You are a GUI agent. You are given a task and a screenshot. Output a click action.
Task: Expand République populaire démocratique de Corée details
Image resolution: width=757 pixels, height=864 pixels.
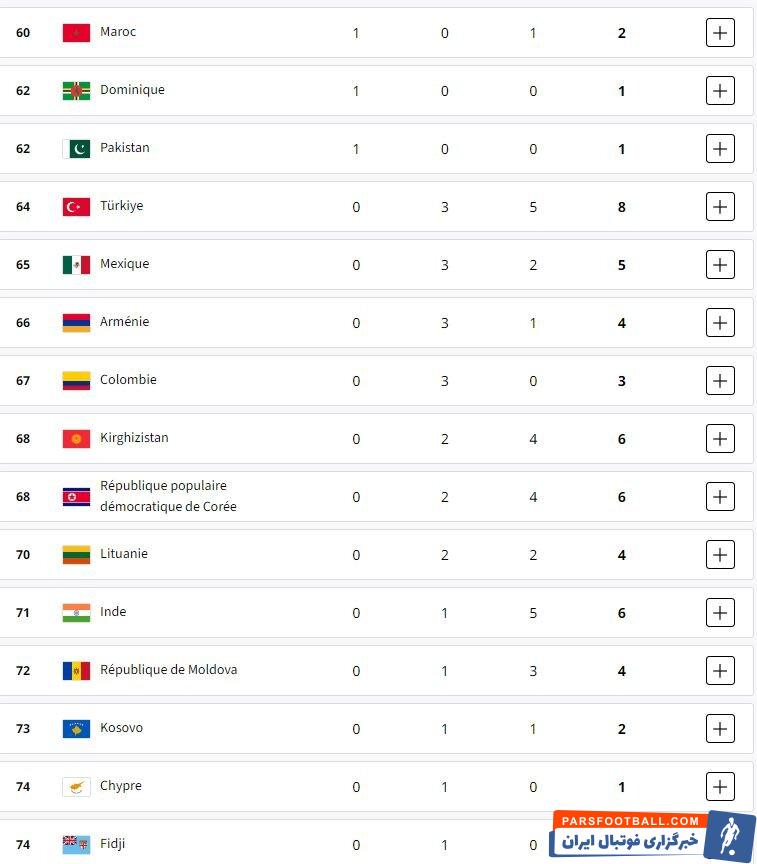tap(720, 497)
